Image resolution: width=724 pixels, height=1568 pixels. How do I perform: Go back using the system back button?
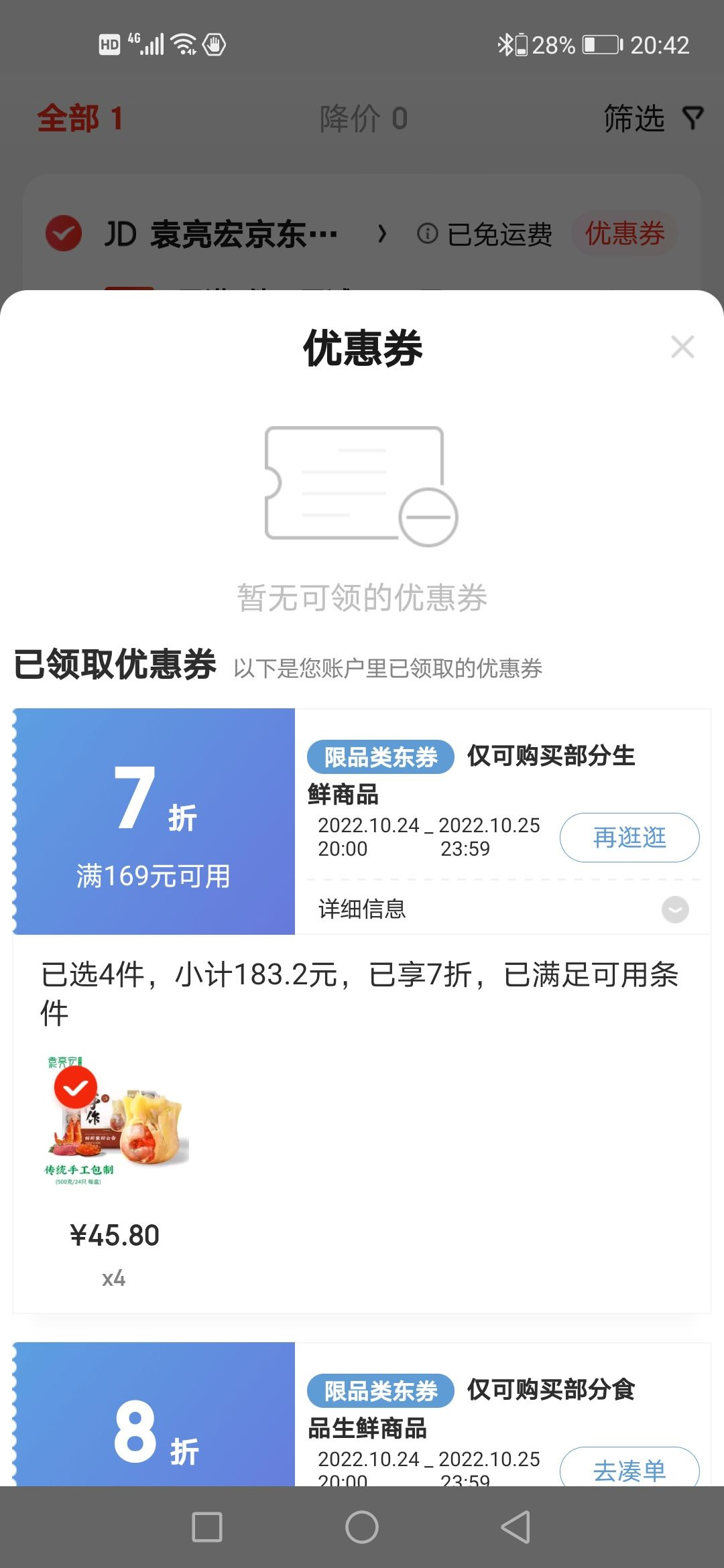pos(516,1527)
